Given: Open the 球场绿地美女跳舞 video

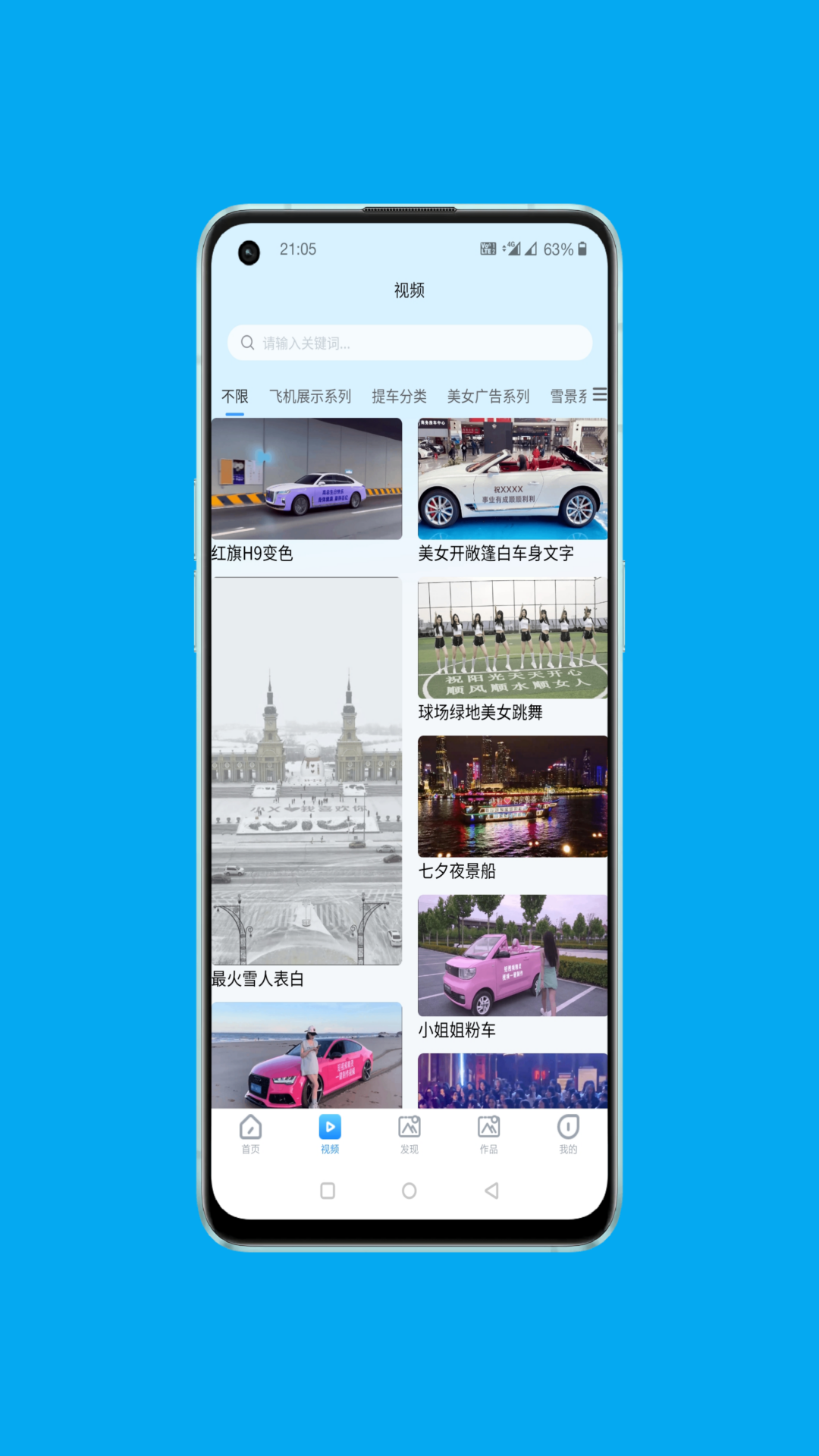Looking at the screenshot, I should (513, 639).
